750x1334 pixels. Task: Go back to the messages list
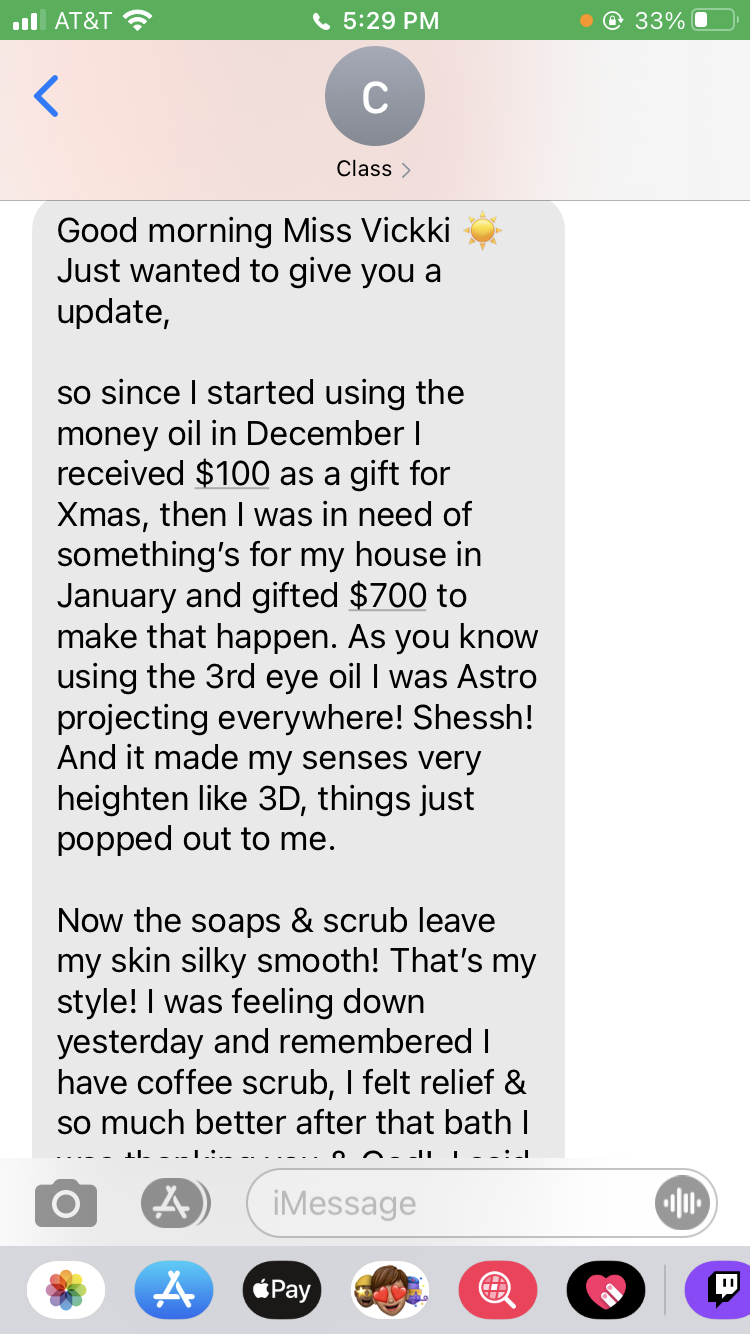(x=46, y=96)
